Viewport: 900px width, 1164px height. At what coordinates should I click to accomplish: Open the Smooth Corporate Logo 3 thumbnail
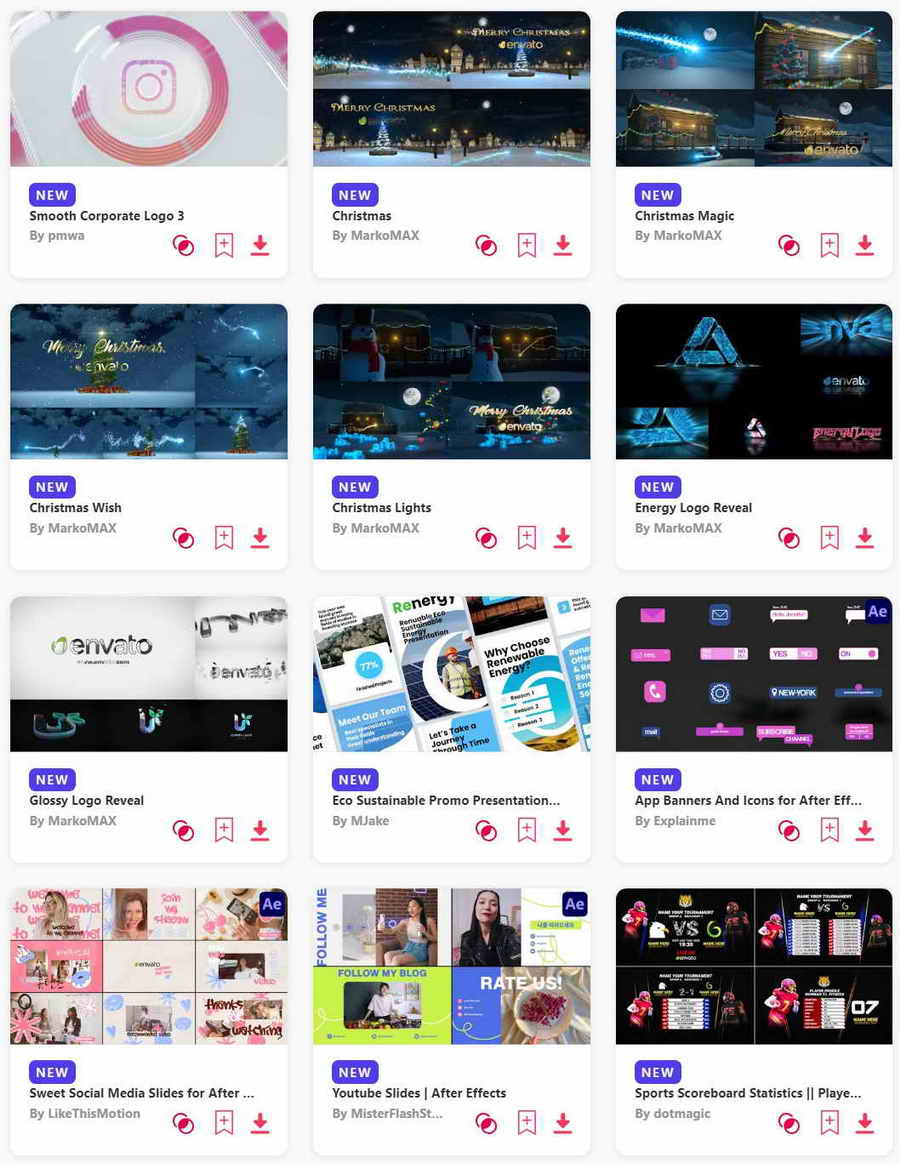click(149, 88)
